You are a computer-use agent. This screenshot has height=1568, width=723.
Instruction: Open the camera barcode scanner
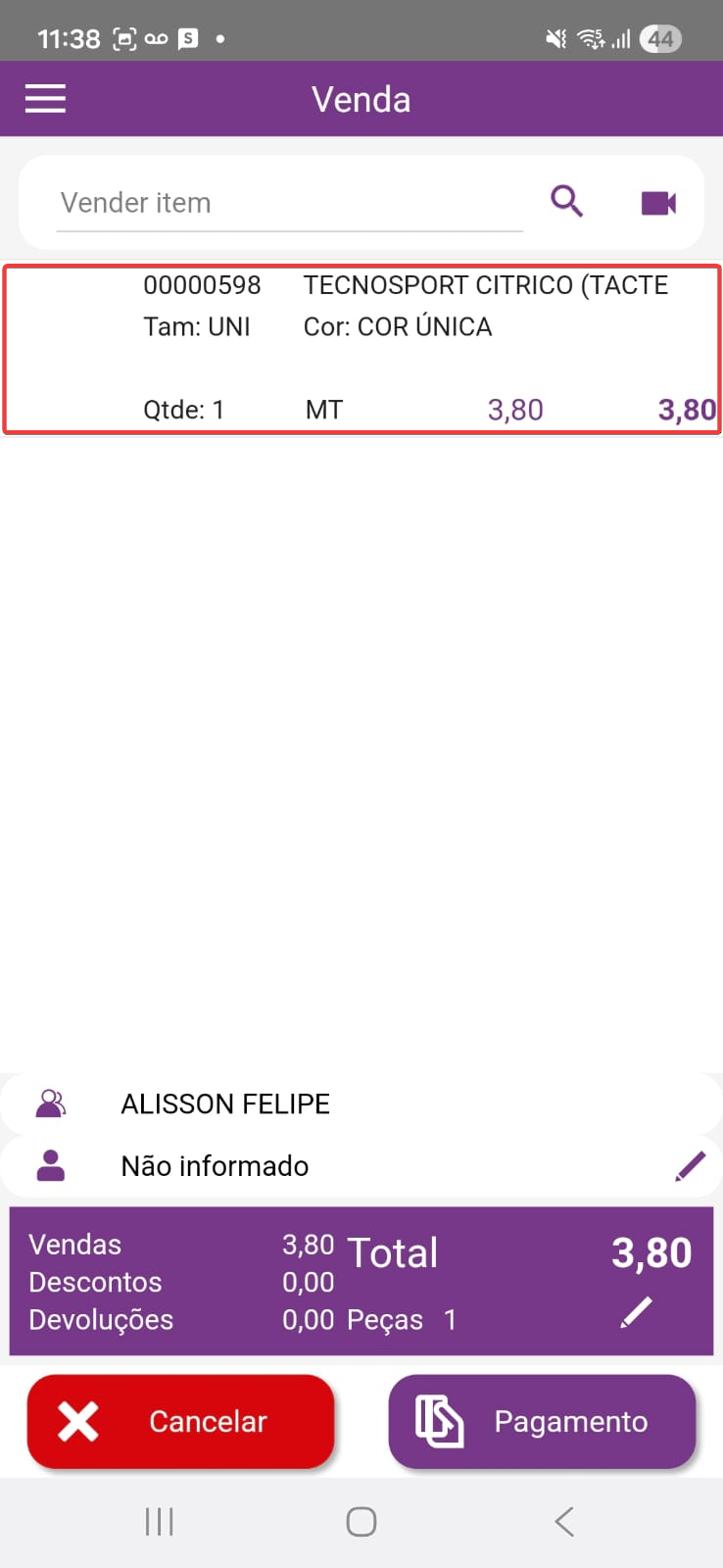pyautogui.click(x=658, y=203)
